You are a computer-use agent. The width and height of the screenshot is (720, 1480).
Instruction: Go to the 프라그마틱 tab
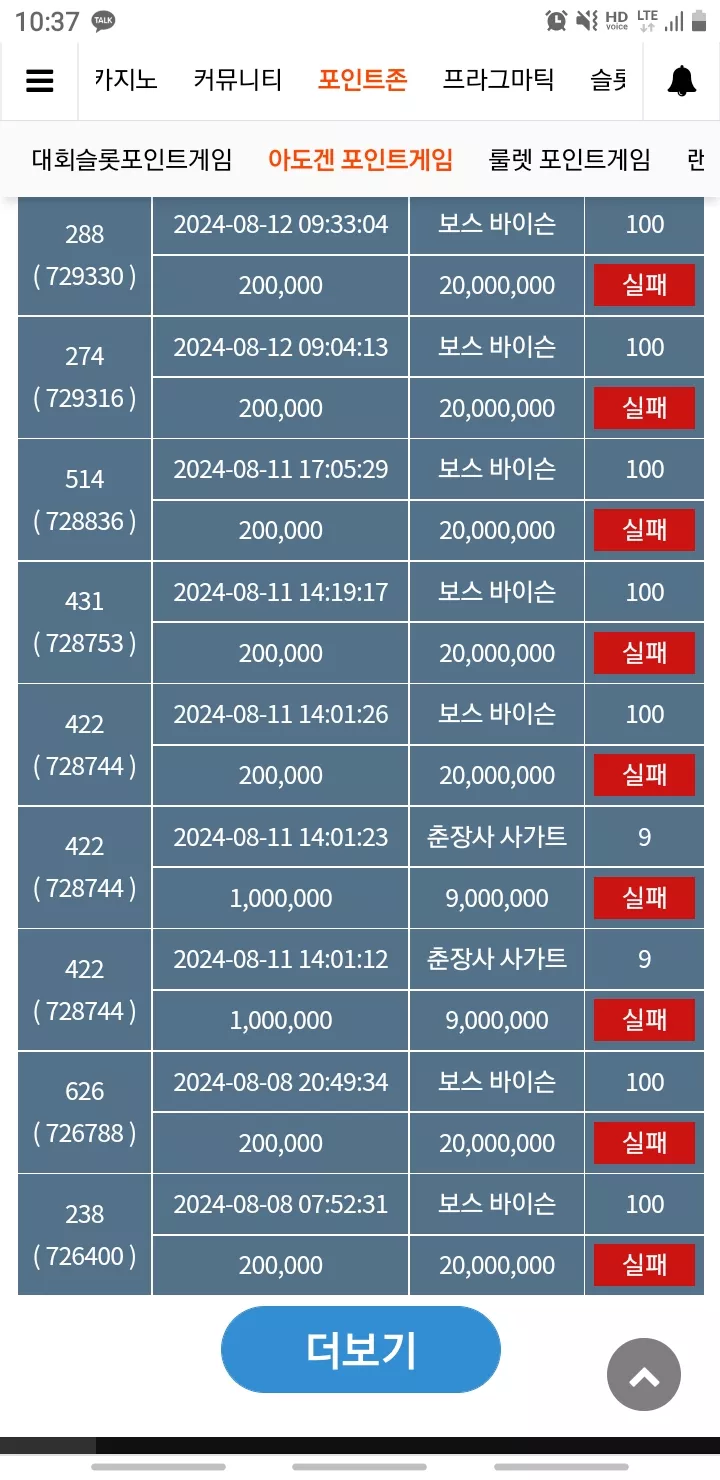click(498, 80)
